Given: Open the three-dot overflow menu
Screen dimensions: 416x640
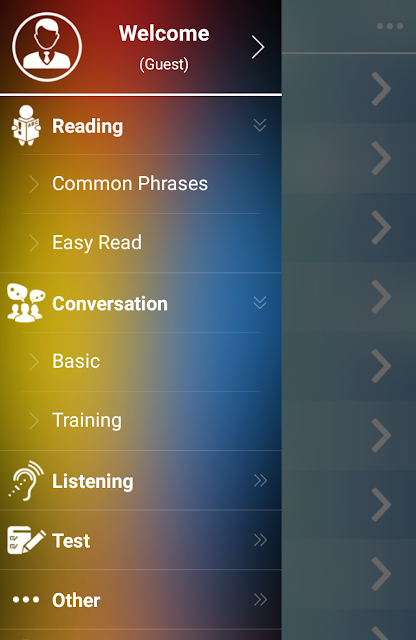Looking at the screenshot, I should tap(389, 26).
